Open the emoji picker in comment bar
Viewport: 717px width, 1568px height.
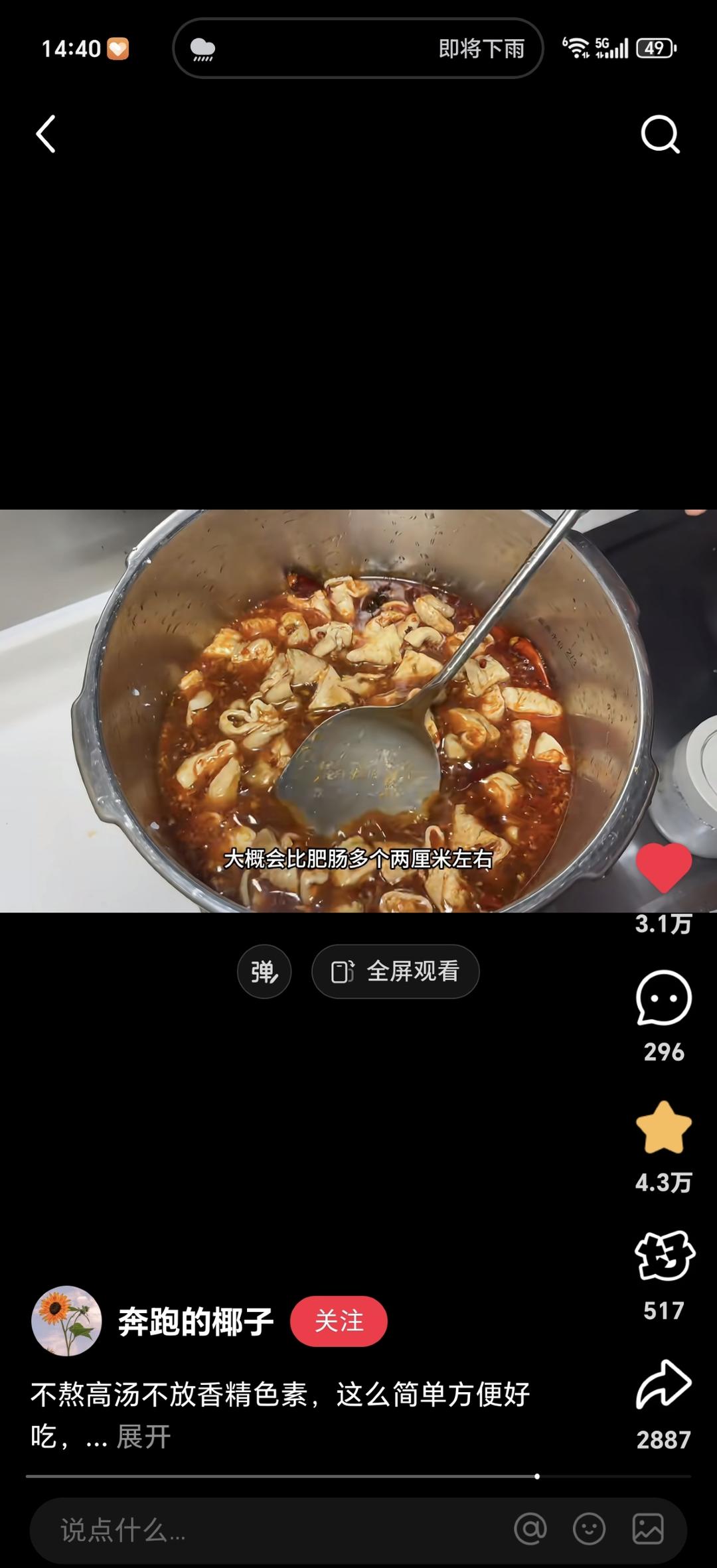[x=589, y=1529]
